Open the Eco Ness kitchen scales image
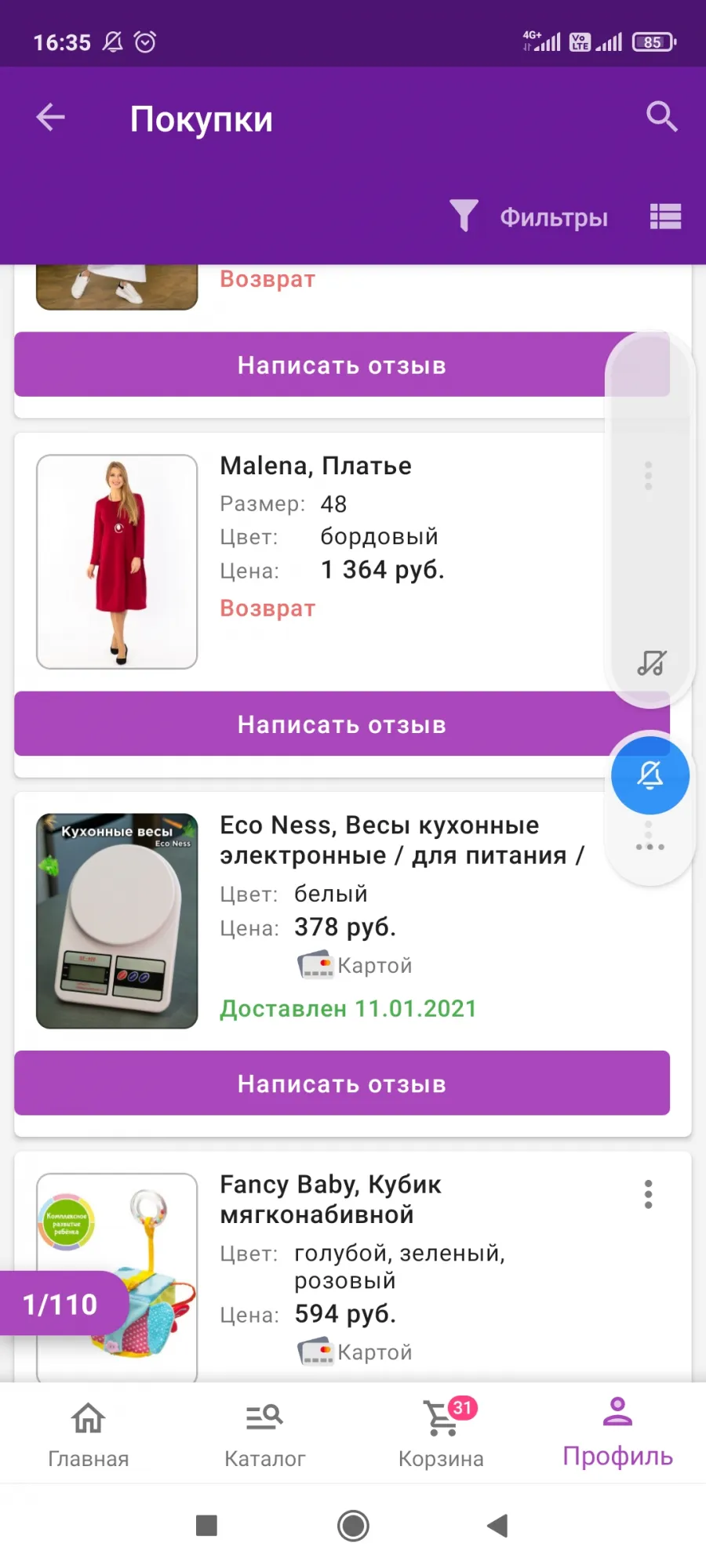This screenshot has height=1568, width=706. pyautogui.click(x=117, y=920)
